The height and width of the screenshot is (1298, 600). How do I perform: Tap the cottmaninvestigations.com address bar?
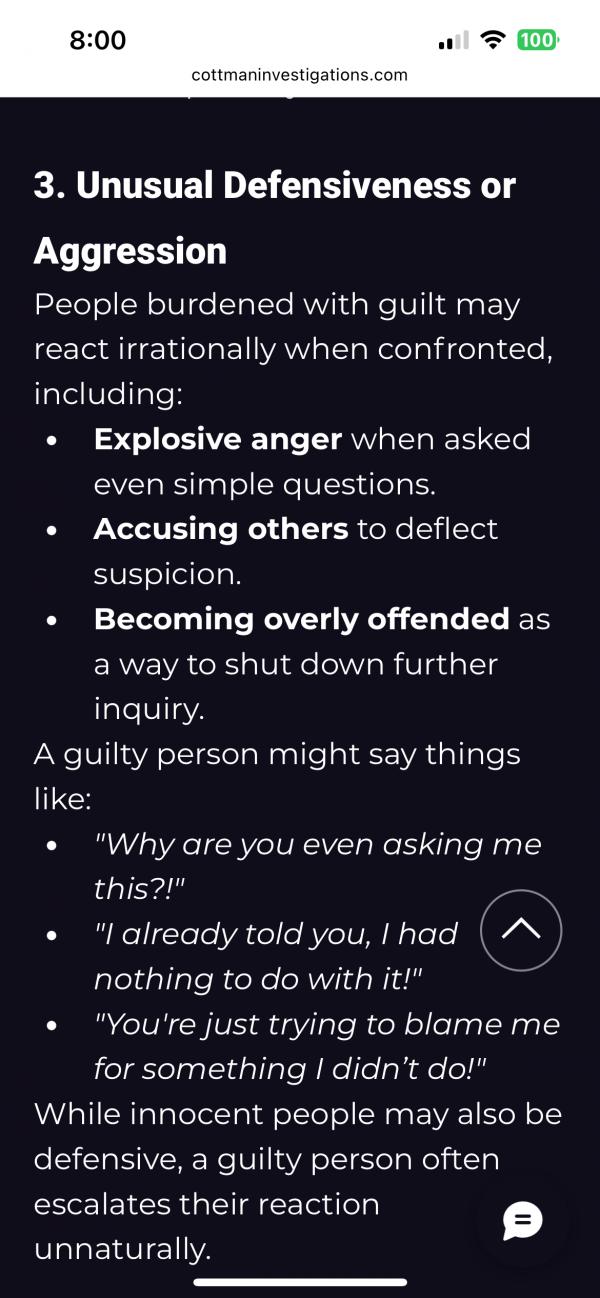tap(300, 75)
